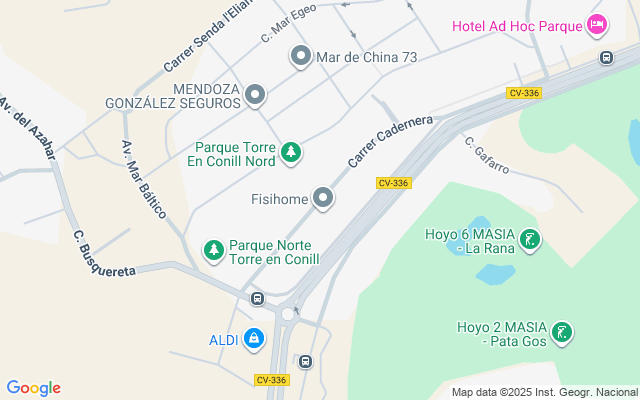This screenshot has width=640, height=400.
Task: Tap the Mendoza González Seguros pin
Action: click(255, 95)
